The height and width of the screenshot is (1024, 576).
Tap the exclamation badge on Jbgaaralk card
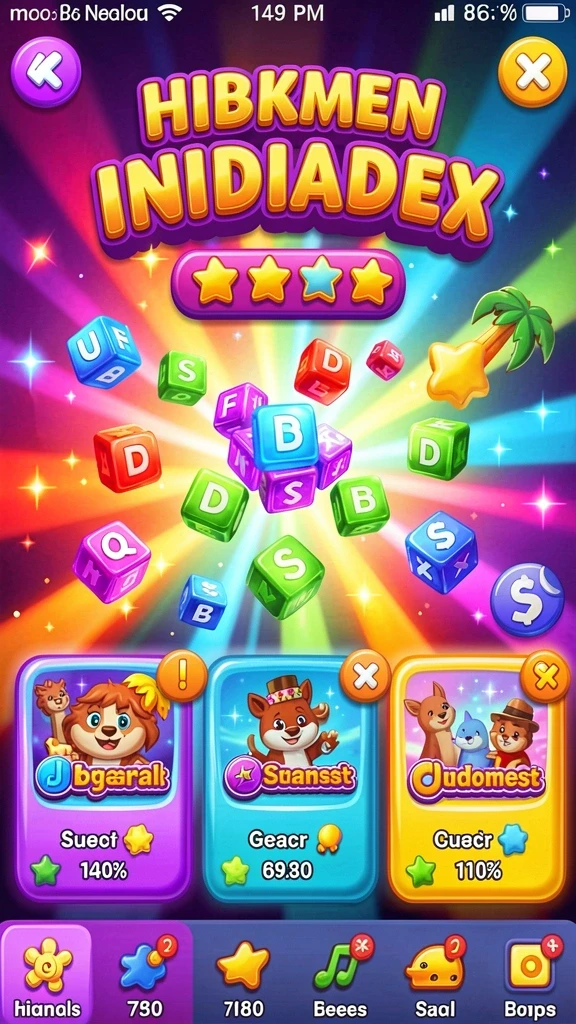coord(182,678)
